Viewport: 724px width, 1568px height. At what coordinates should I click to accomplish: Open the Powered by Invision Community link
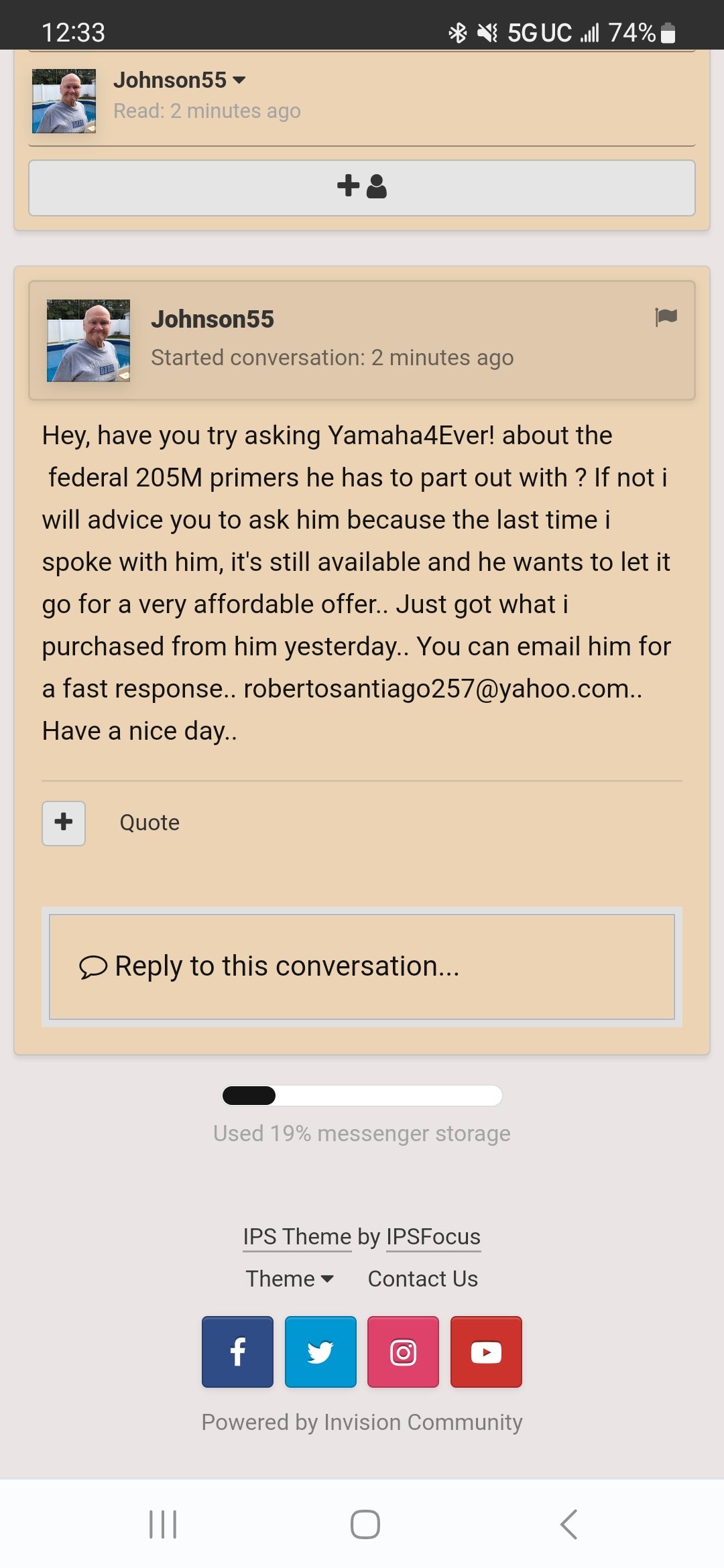point(362,1422)
